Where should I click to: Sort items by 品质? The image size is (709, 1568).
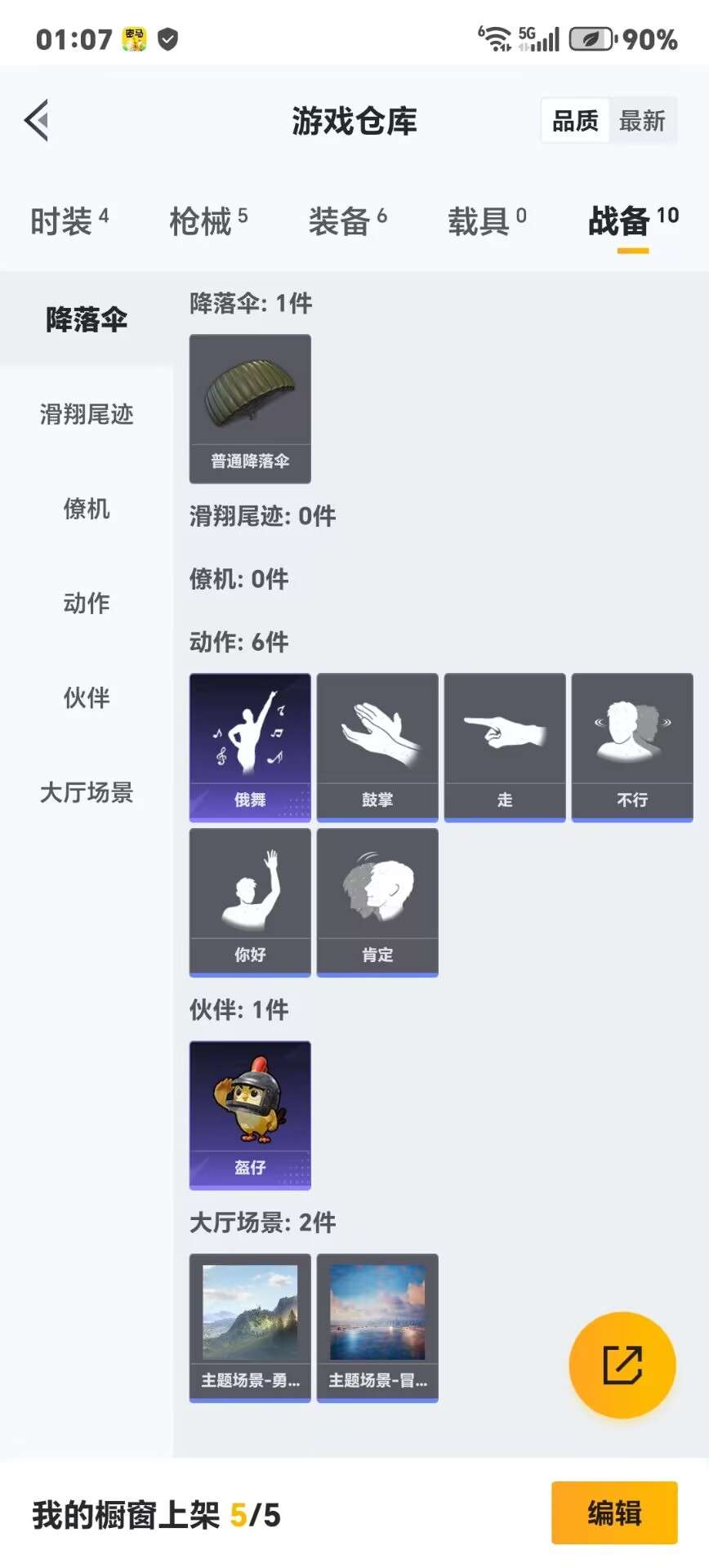click(575, 121)
